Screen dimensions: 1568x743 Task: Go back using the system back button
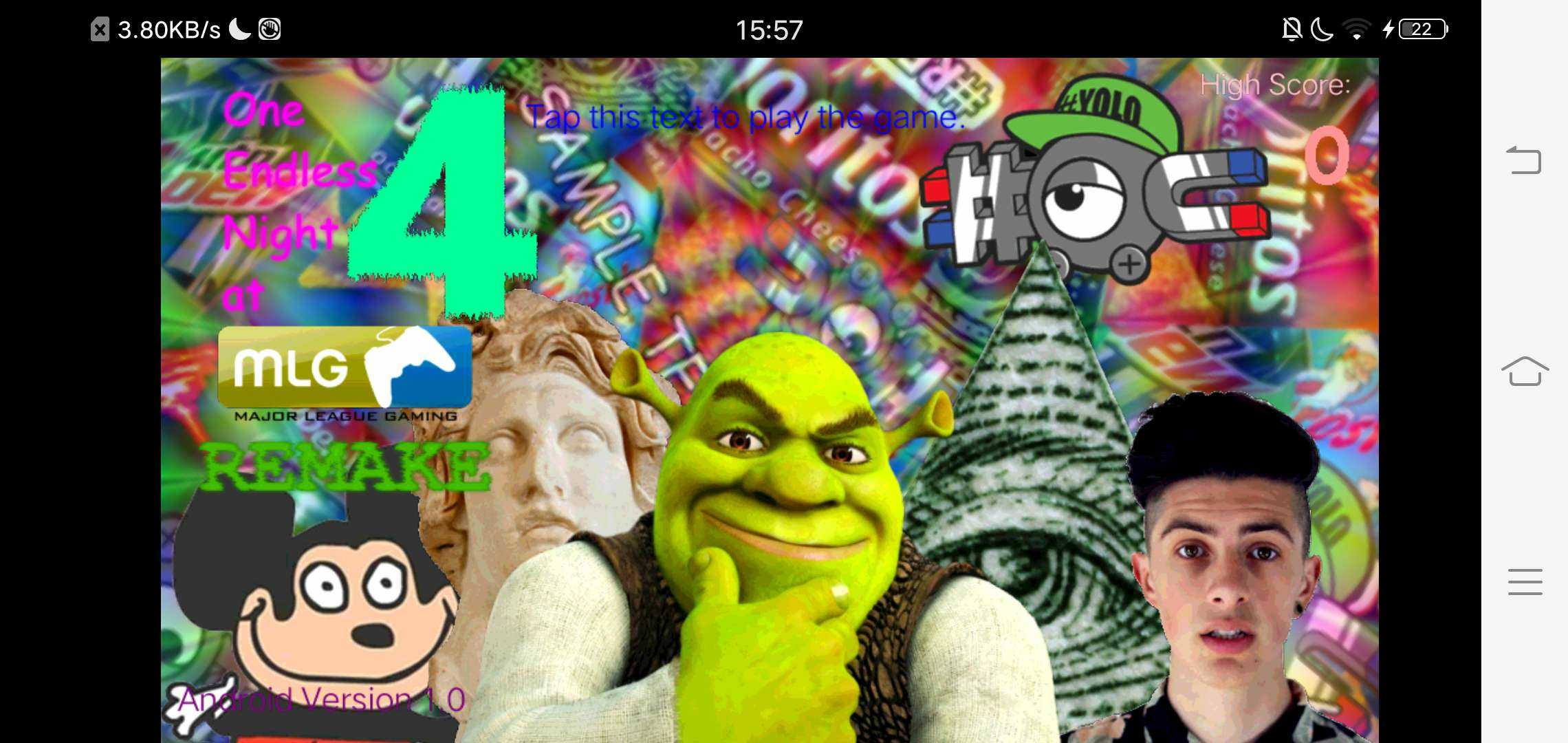coord(1524,161)
